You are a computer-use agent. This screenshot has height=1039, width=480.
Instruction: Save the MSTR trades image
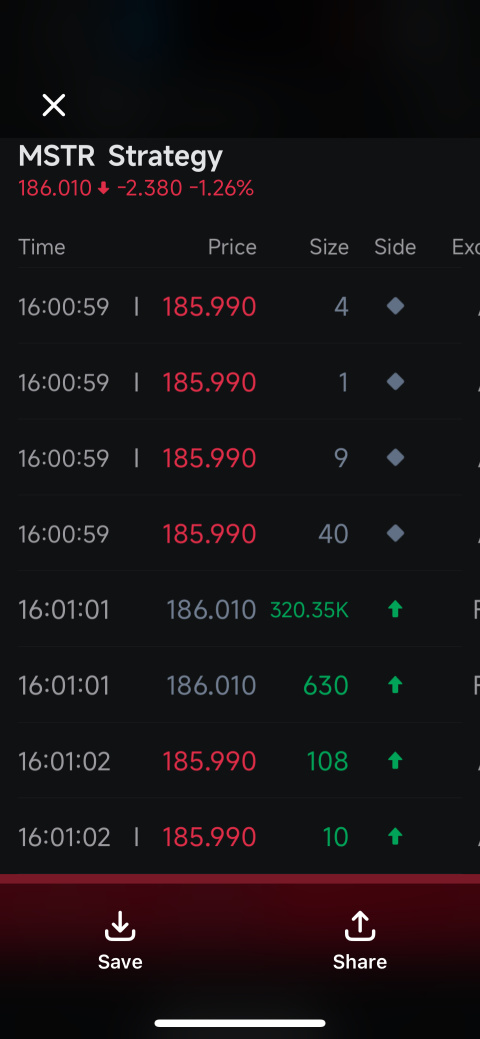point(120,941)
